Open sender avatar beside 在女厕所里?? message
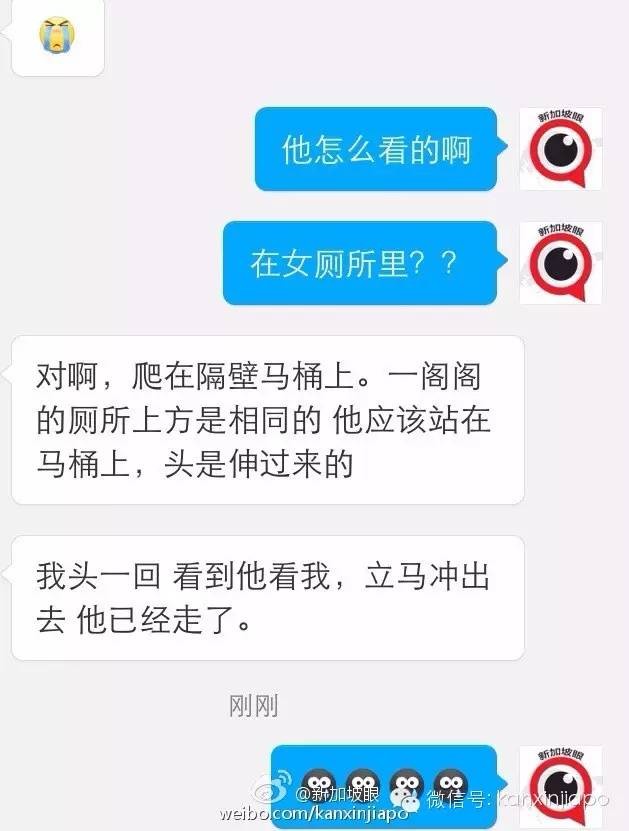The image size is (629, 831). [x=560, y=262]
